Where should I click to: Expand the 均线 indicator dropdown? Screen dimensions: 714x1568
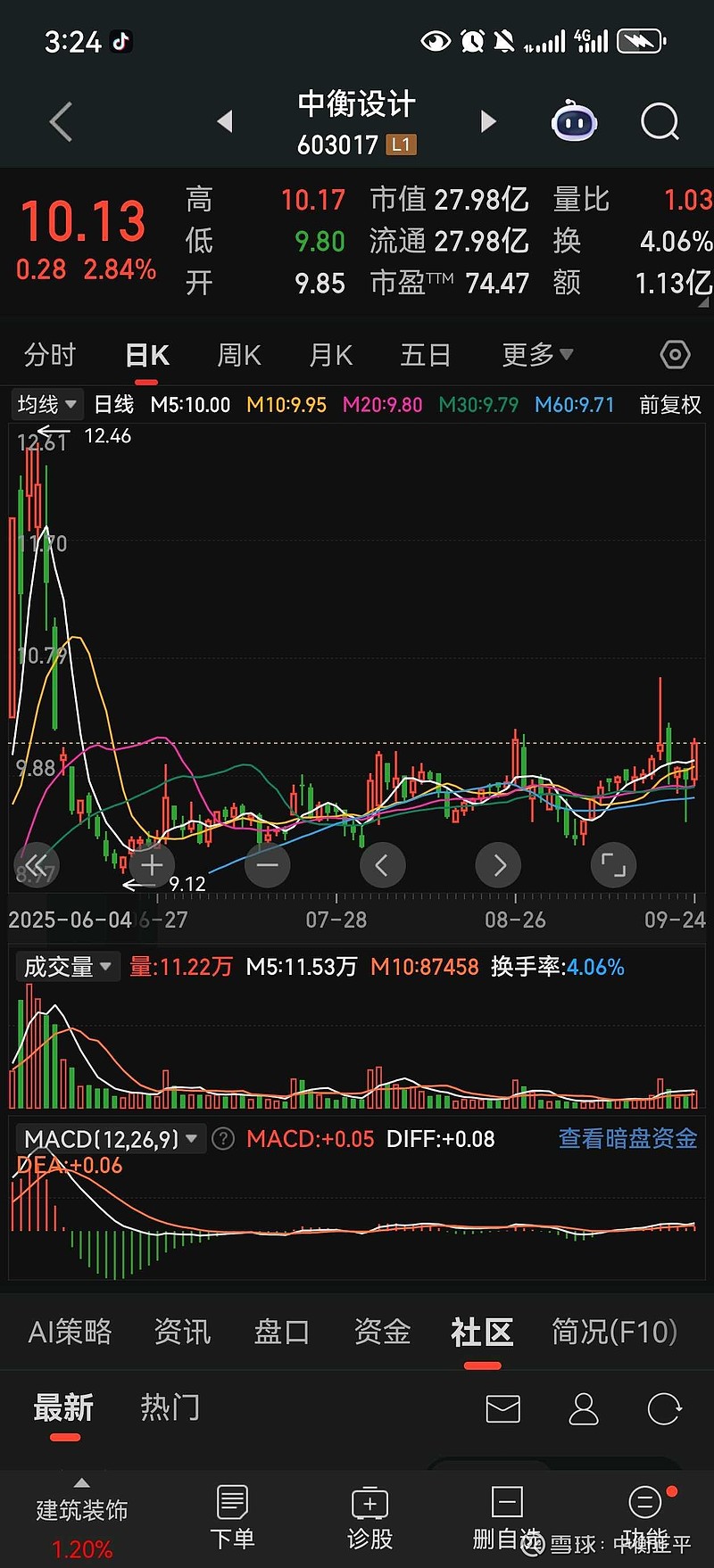pyautogui.click(x=46, y=405)
